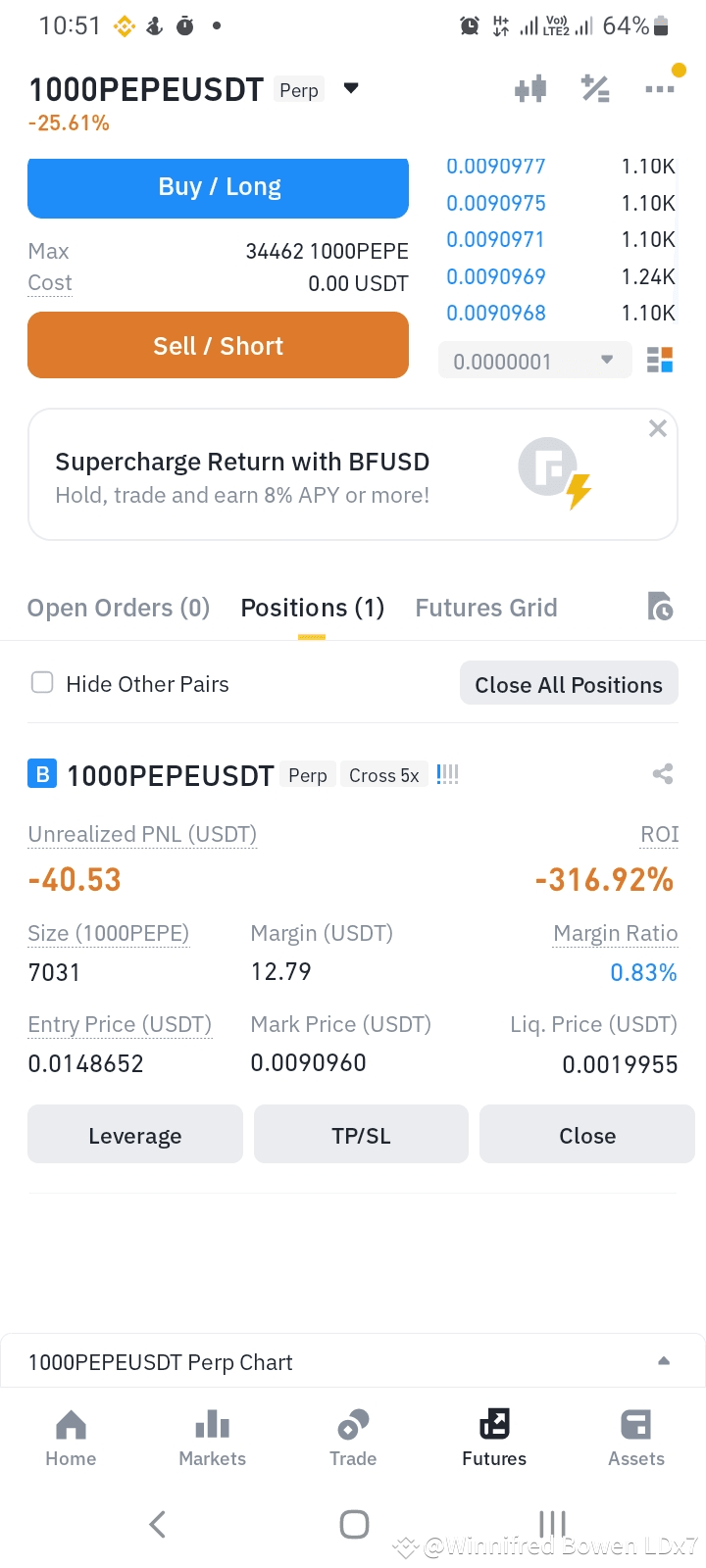The width and height of the screenshot is (706, 1568).
Task: Switch to the Futures Grid tab
Action: [485, 607]
